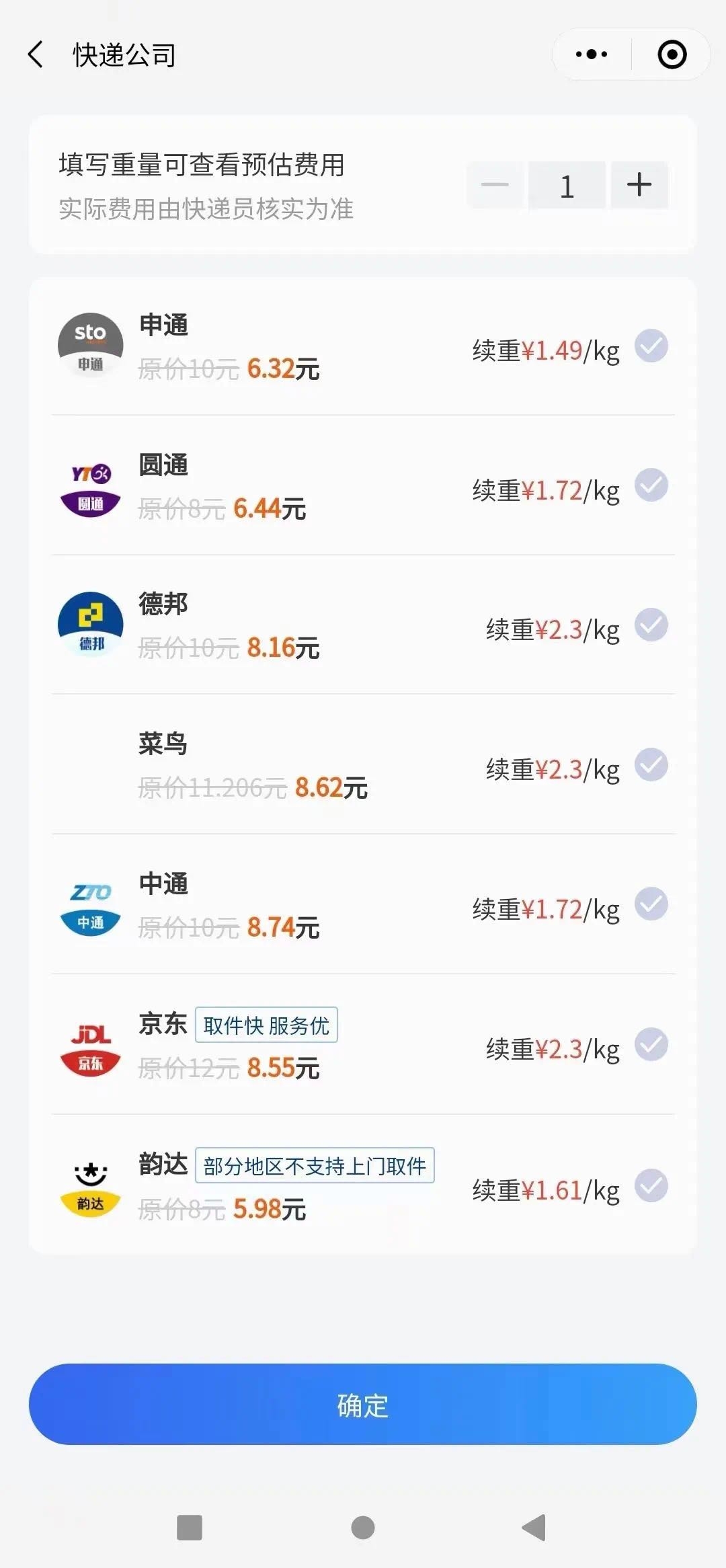Screen dimensions: 726x1568
Task: Select 申通 as the courier
Action: click(651, 346)
